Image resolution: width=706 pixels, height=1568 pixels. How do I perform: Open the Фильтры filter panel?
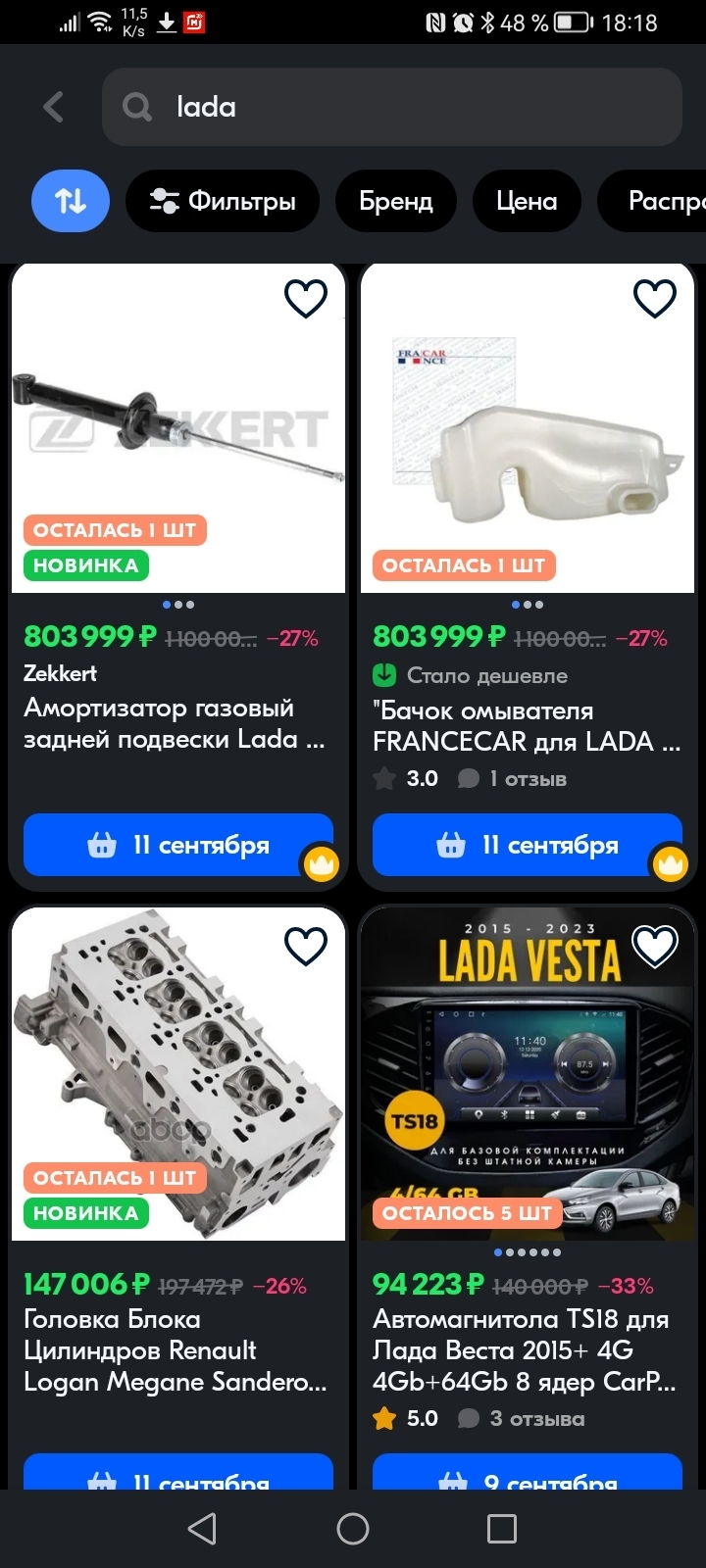point(223,201)
